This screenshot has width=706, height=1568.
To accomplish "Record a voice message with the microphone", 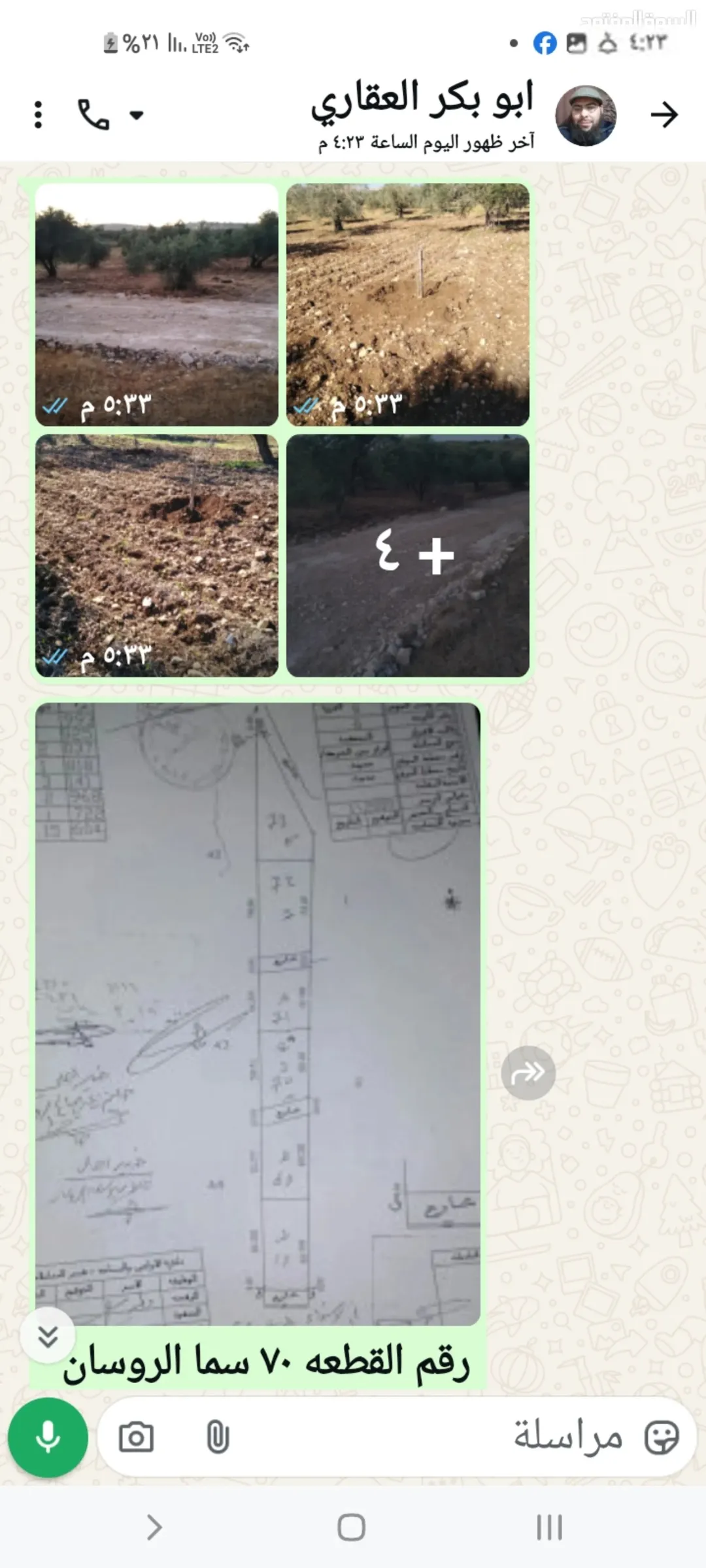I will [48, 1438].
